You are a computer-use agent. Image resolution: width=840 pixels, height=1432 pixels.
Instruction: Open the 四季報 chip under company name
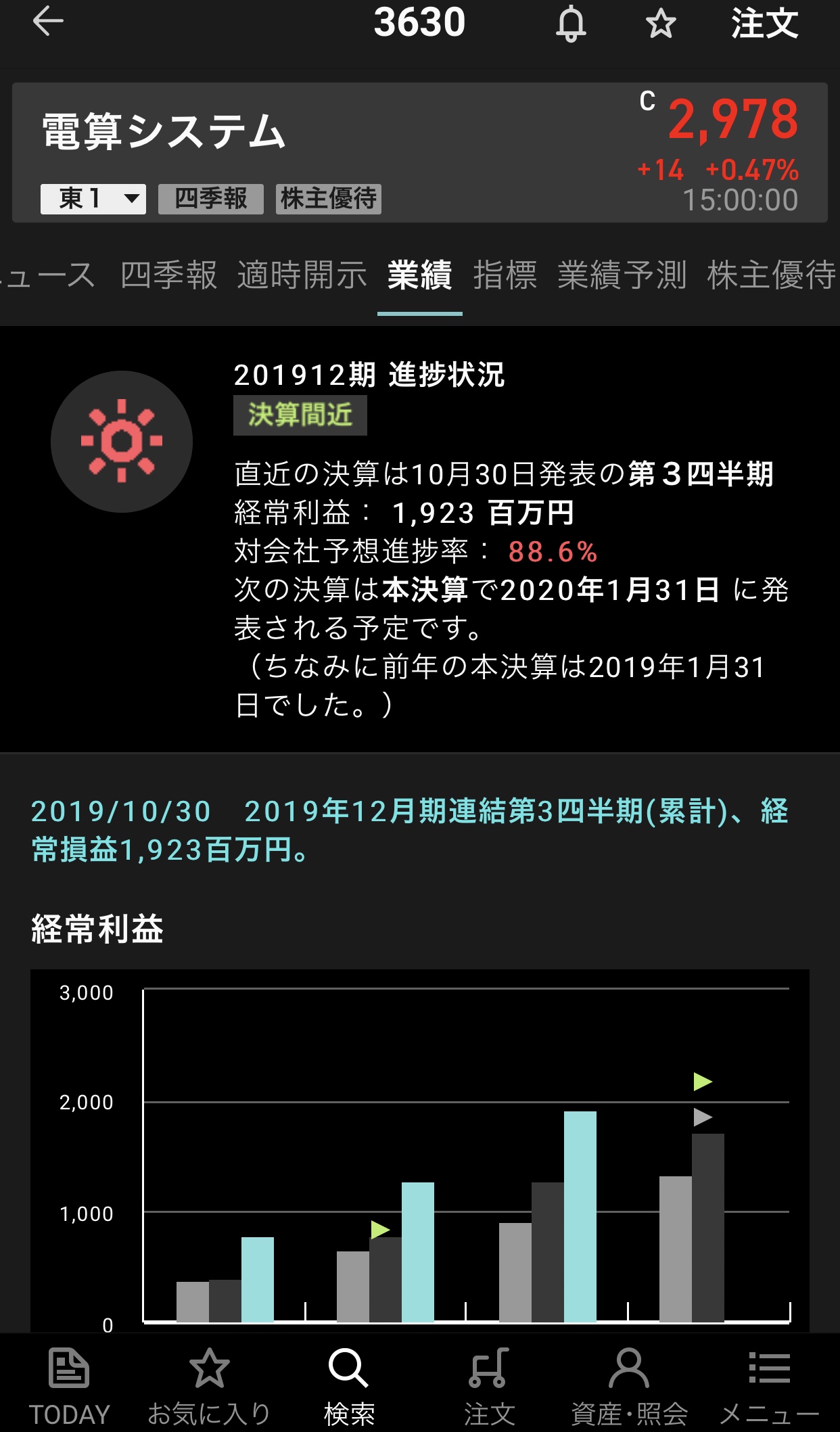pos(210,199)
